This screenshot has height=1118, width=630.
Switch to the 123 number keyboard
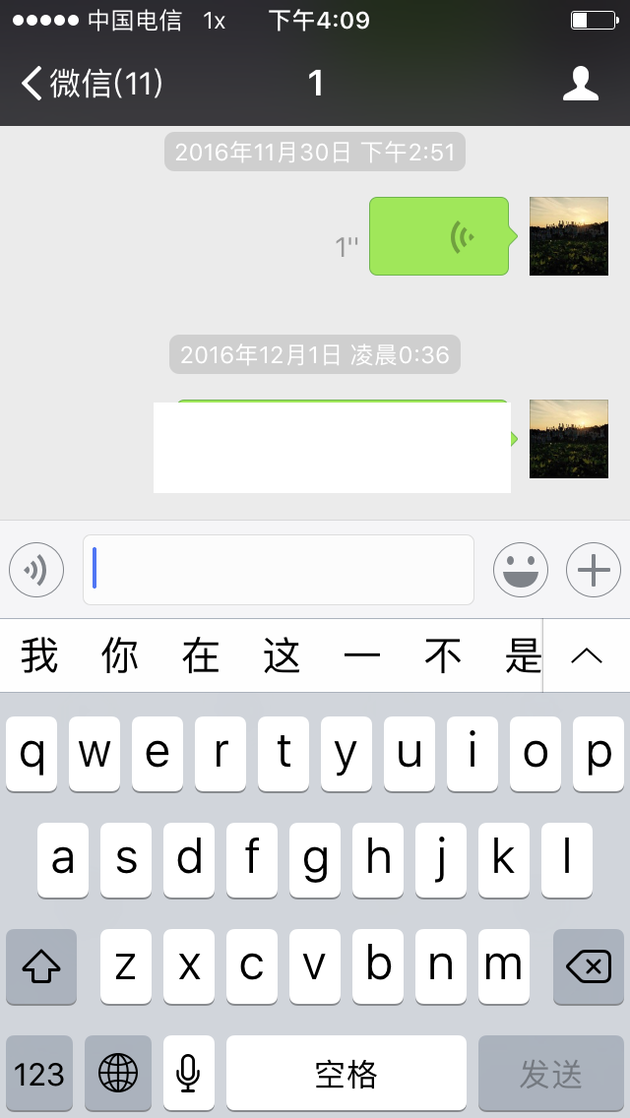click(x=39, y=1073)
